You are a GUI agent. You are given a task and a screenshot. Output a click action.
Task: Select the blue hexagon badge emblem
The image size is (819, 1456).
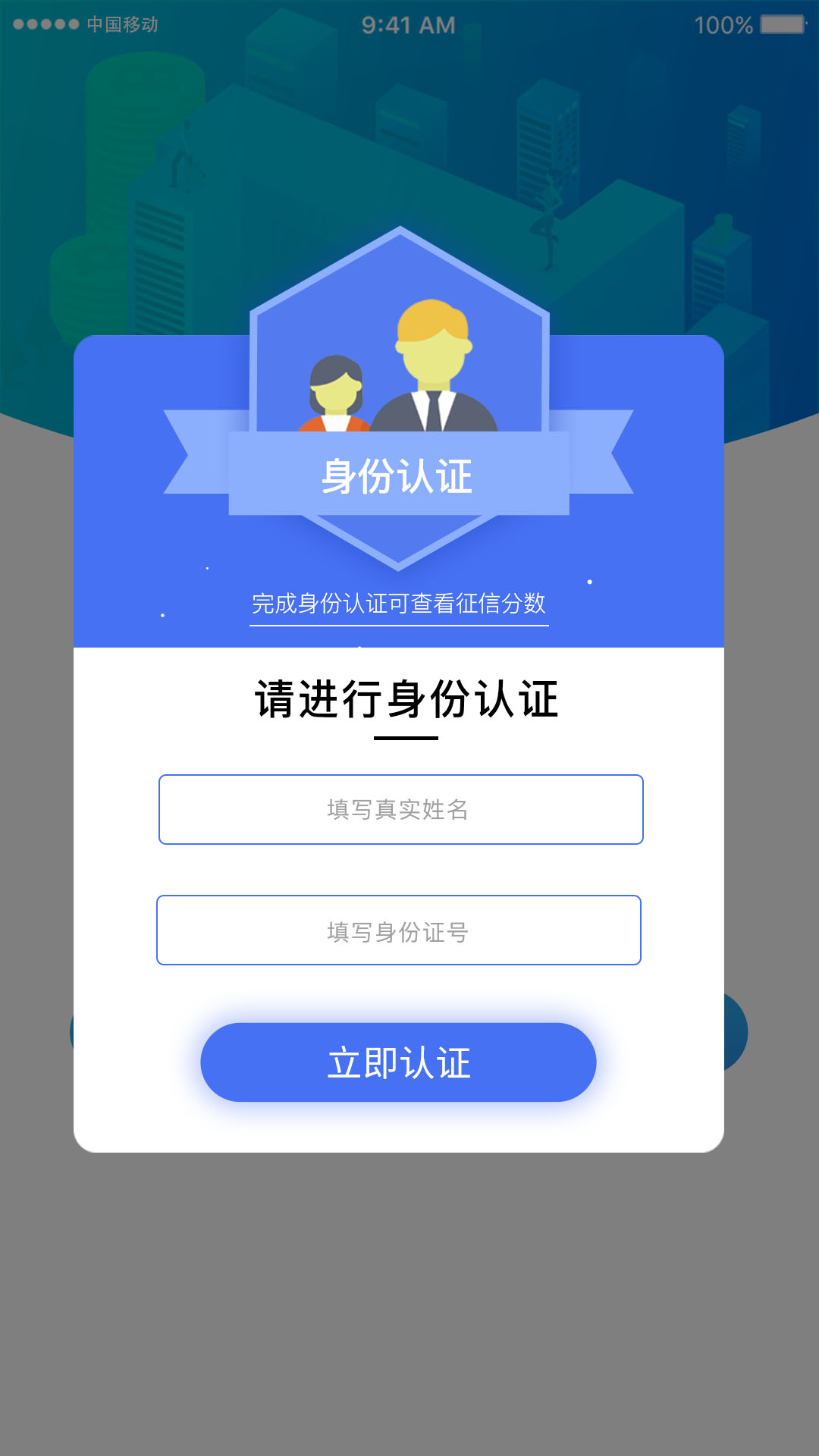(x=400, y=281)
